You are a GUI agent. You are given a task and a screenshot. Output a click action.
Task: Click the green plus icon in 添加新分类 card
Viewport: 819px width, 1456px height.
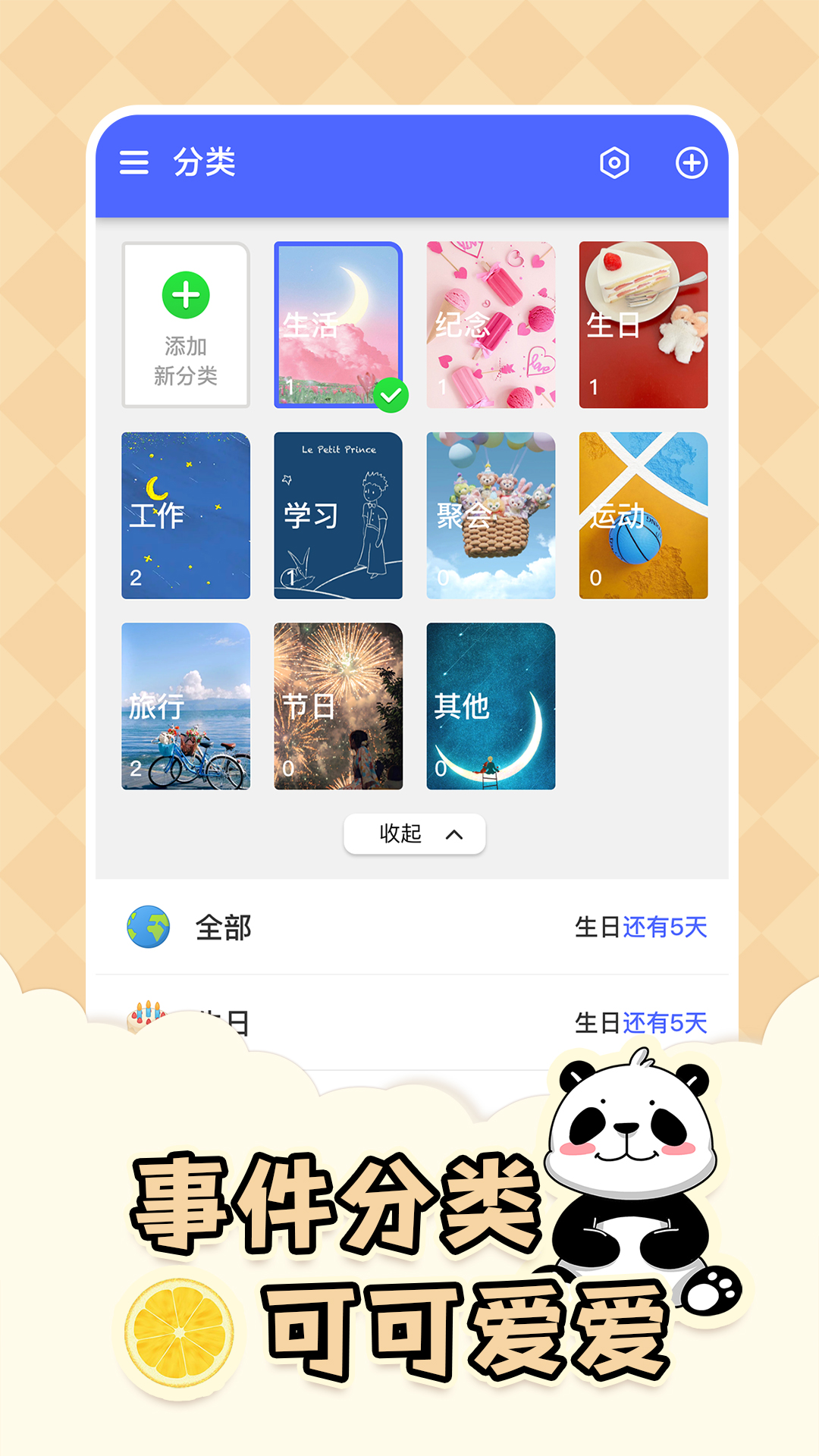coord(185,297)
